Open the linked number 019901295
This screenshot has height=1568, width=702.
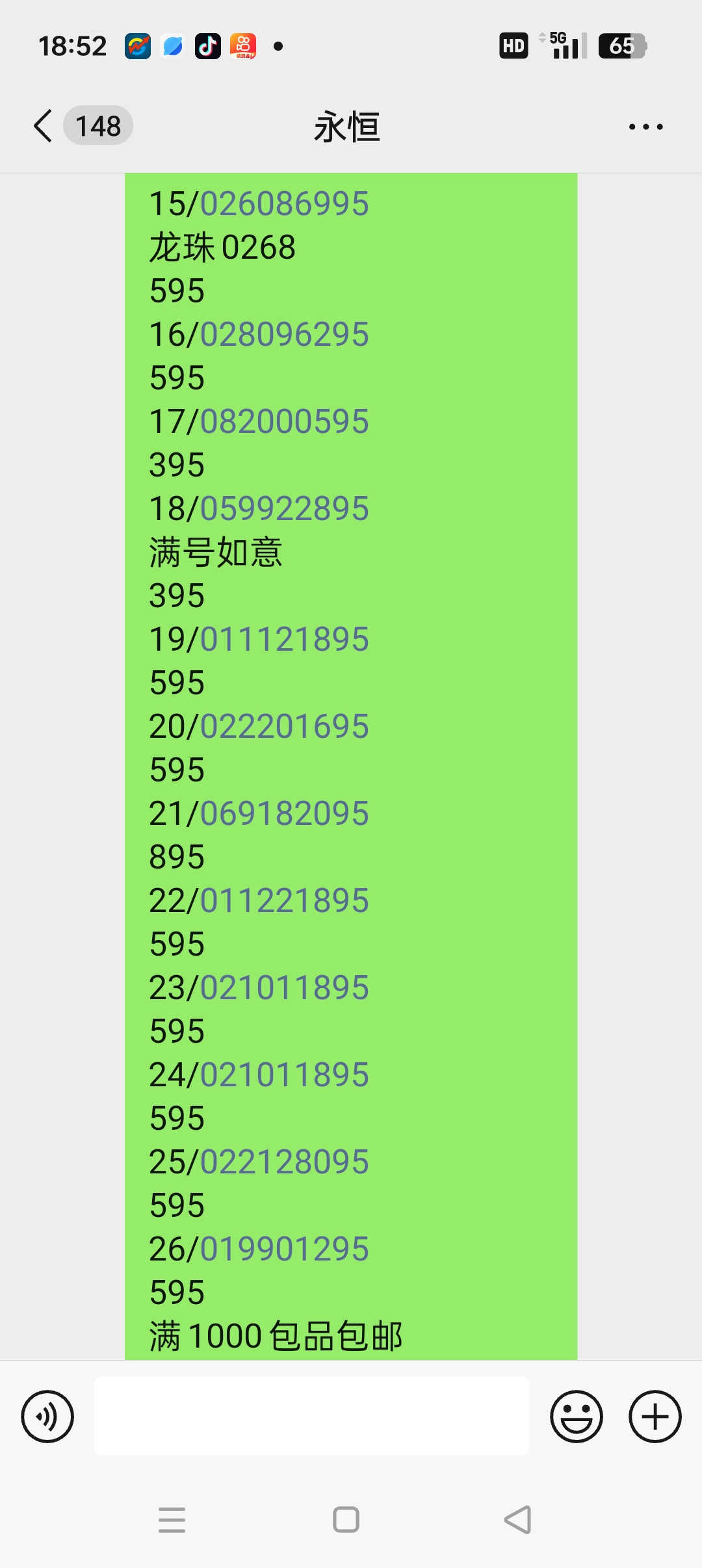(x=284, y=1249)
